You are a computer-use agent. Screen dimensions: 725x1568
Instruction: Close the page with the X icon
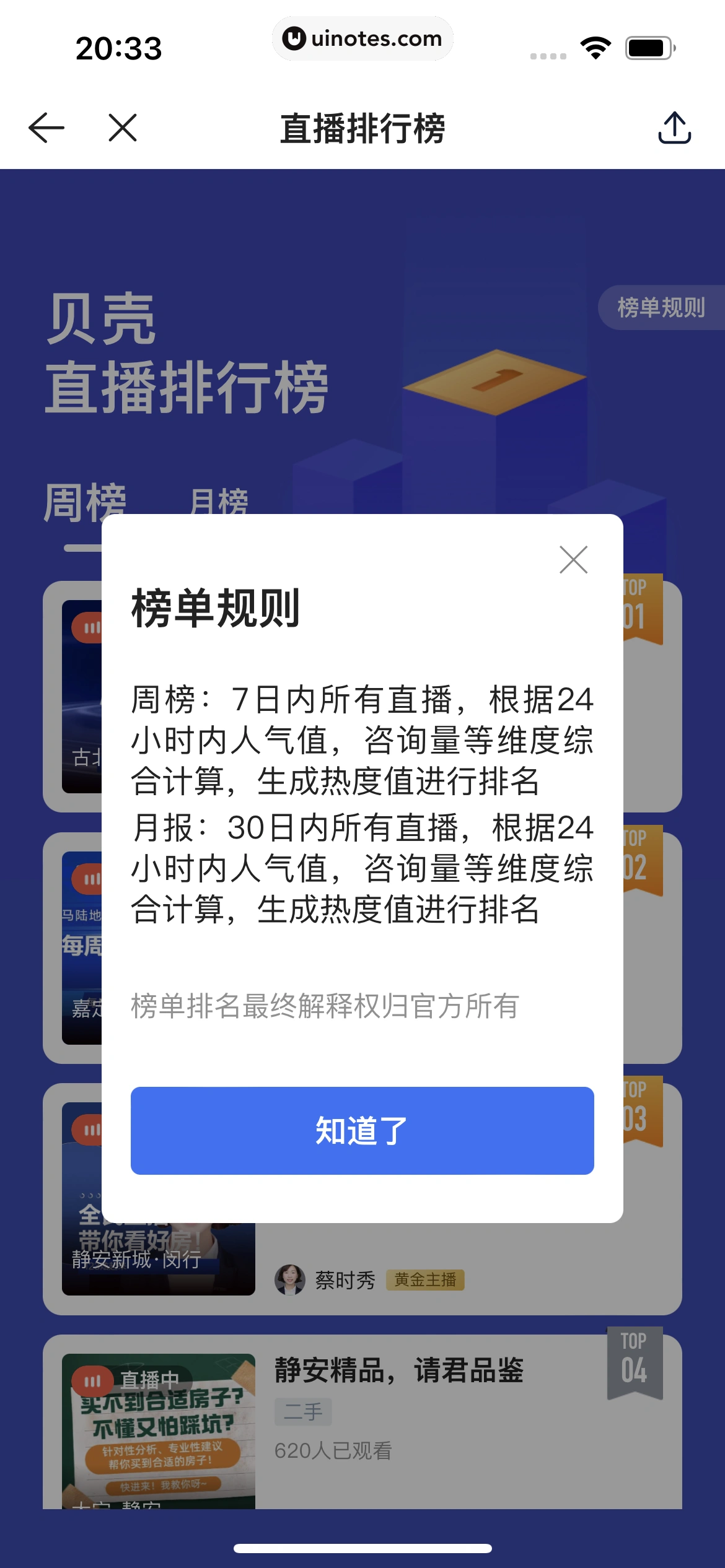tap(123, 128)
